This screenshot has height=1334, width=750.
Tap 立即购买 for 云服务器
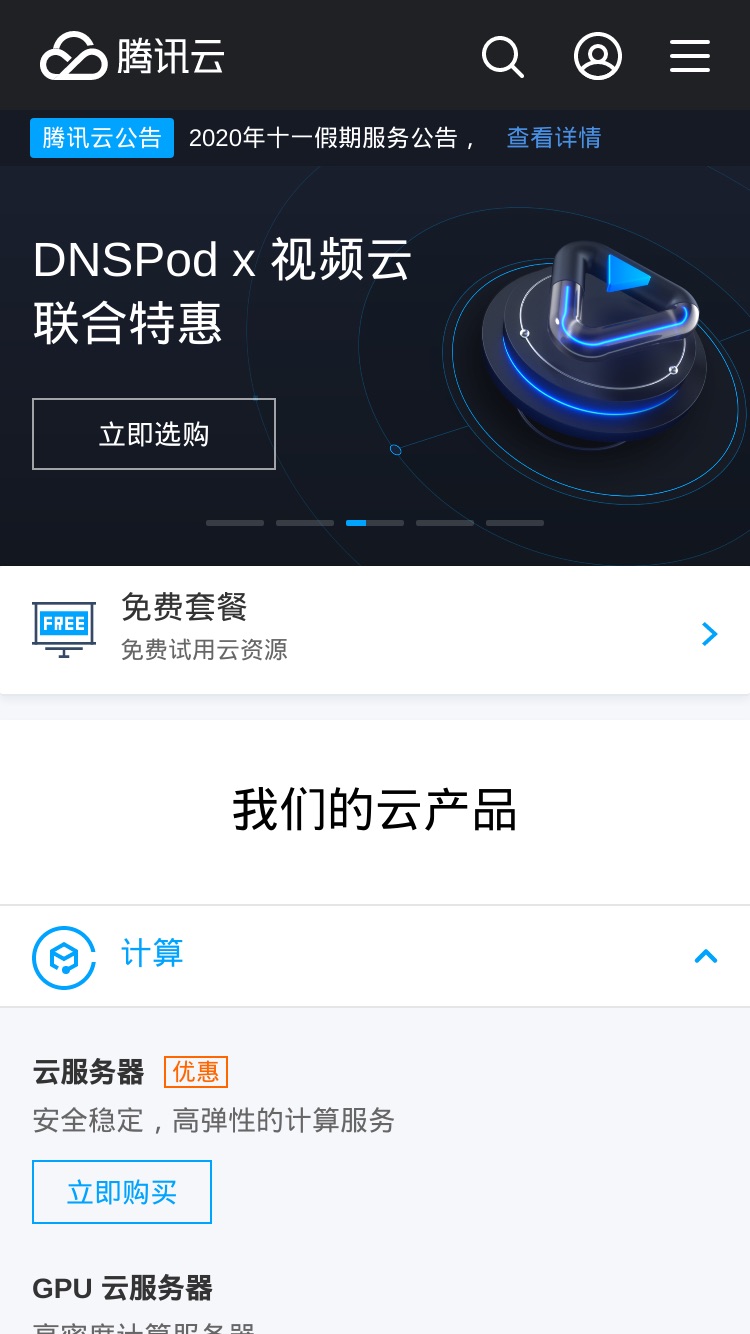coord(122,1192)
